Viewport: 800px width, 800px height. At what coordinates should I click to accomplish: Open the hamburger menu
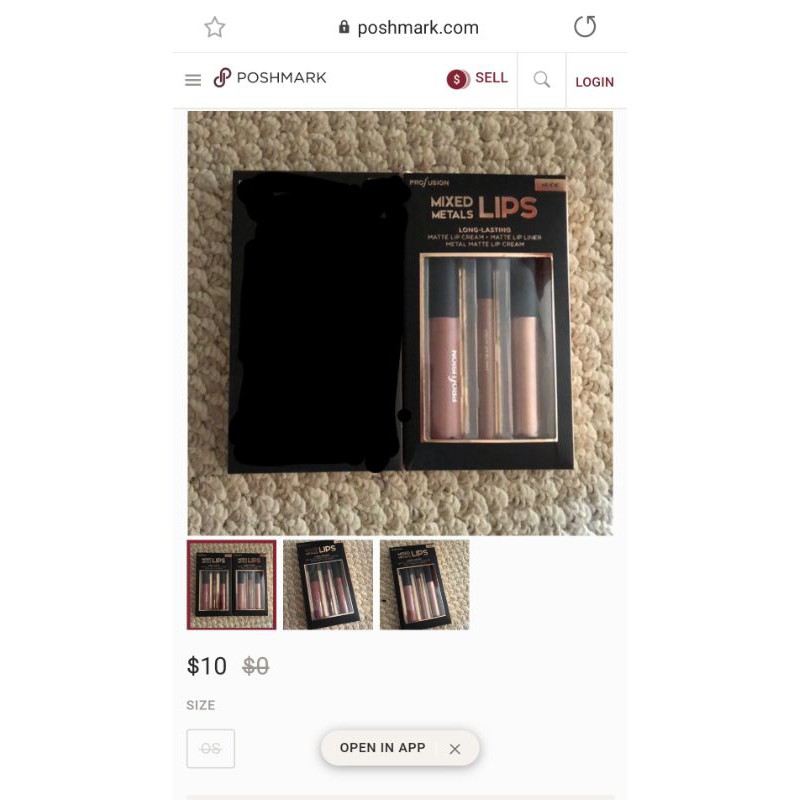(193, 80)
